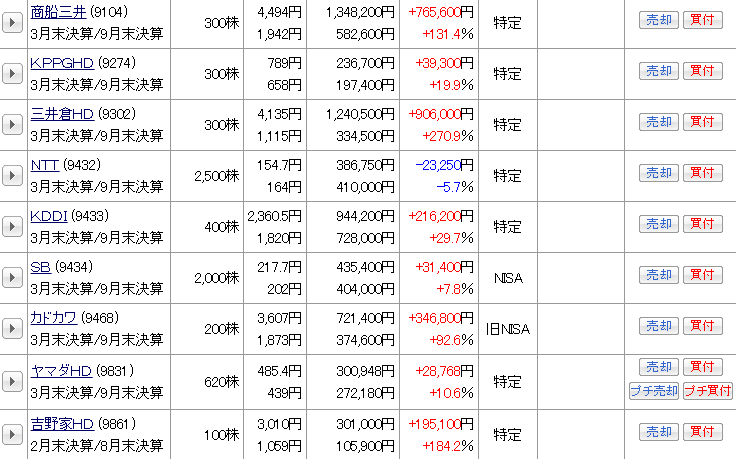Expand the KPPGHD row arrow

pyautogui.click(x=12, y=74)
